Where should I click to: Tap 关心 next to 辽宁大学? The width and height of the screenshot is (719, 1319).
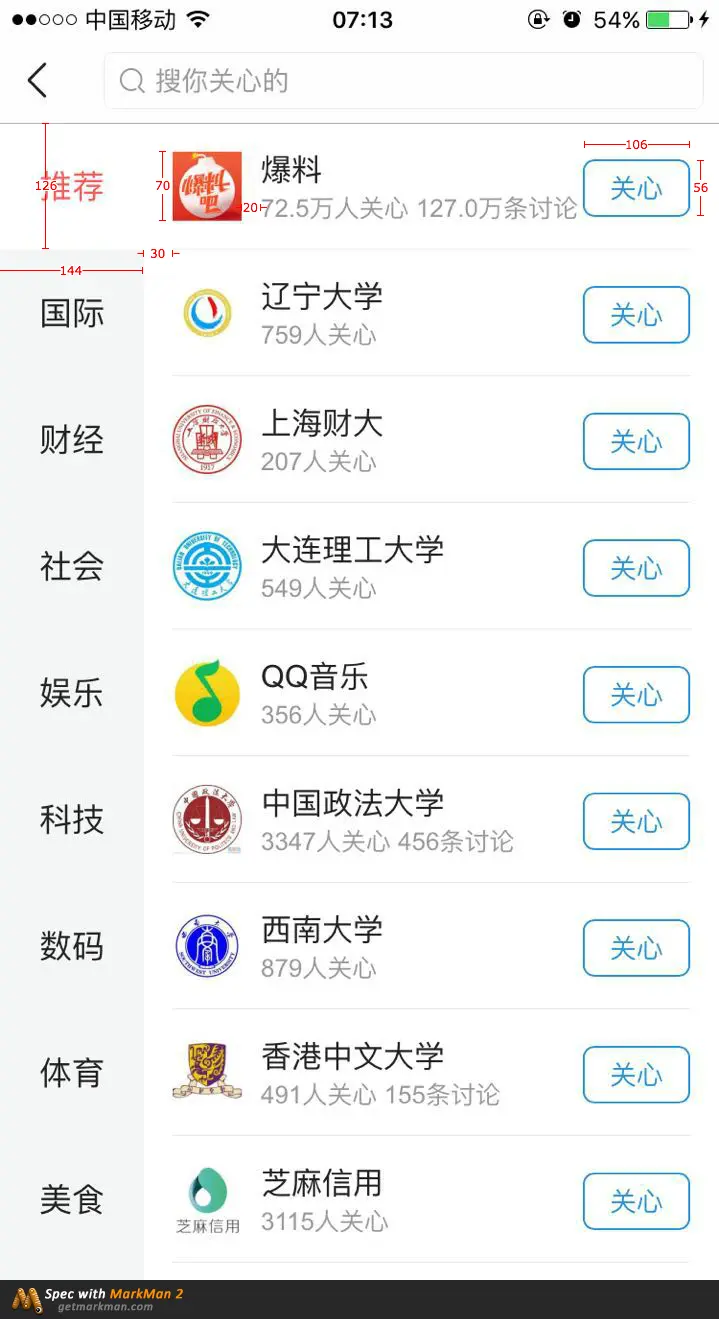pos(636,315)
